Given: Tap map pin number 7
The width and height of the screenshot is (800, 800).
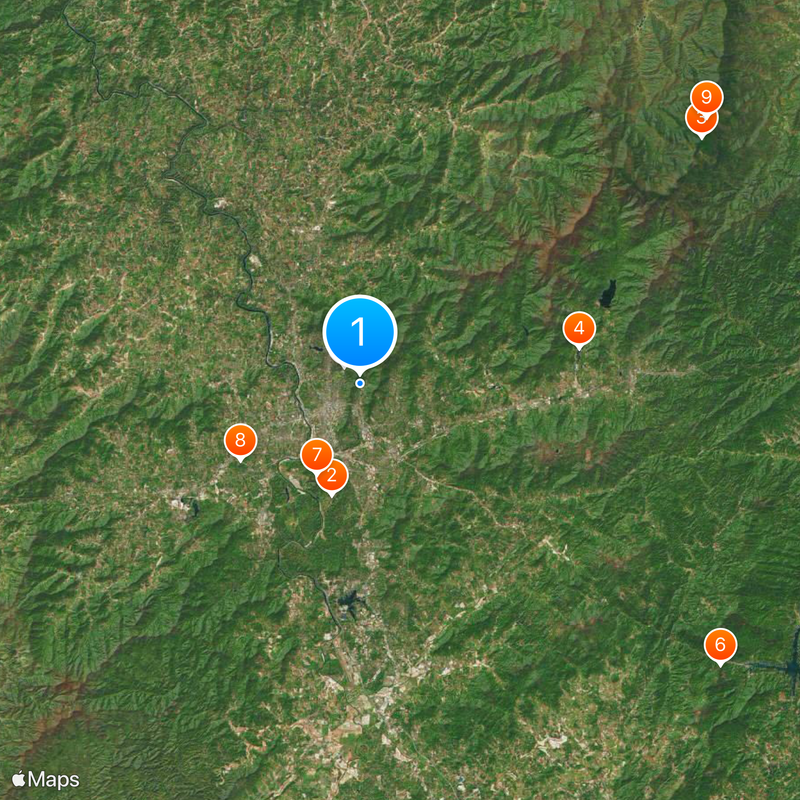Looking at the screenshot, I should 315,455.
